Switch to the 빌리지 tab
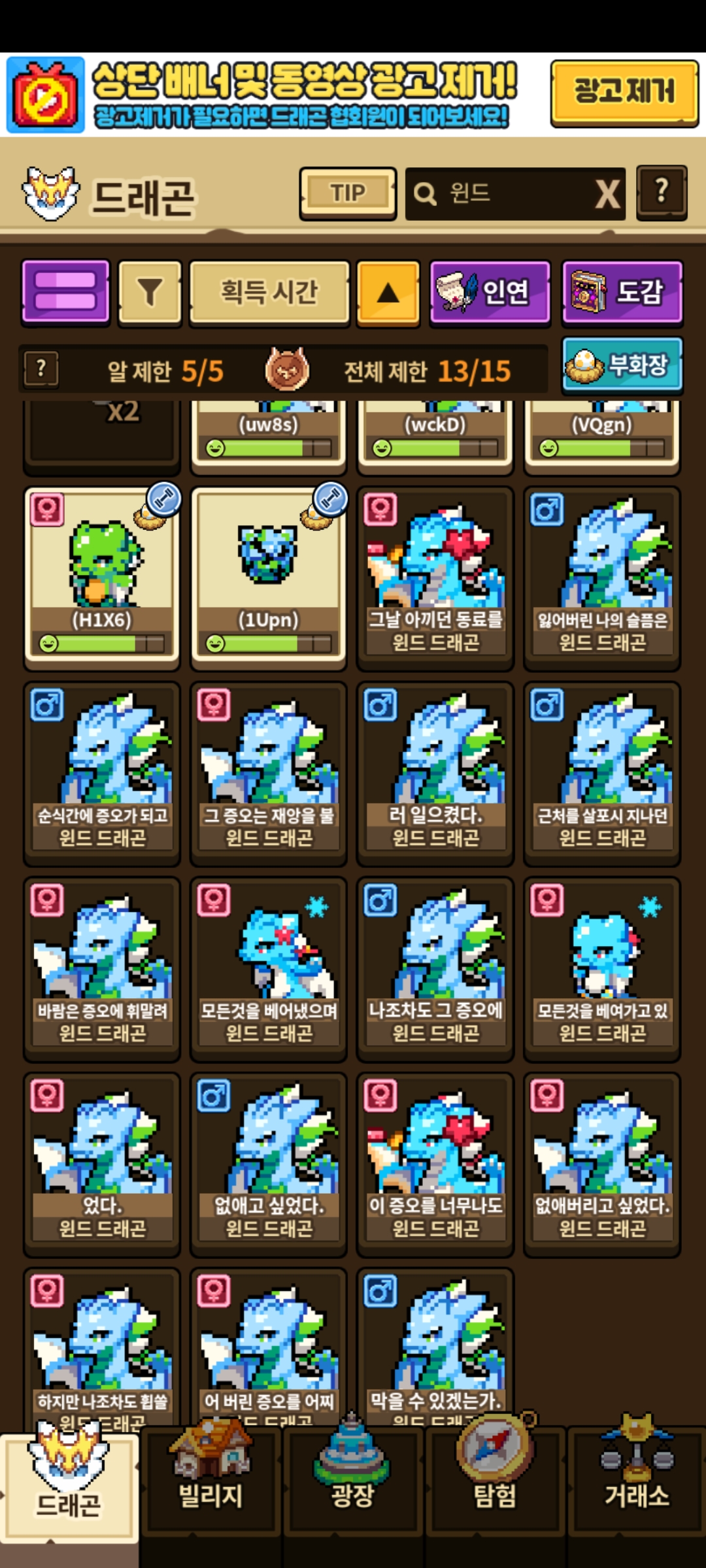This screenshot has height=1568, width=706. [210, 1482]
